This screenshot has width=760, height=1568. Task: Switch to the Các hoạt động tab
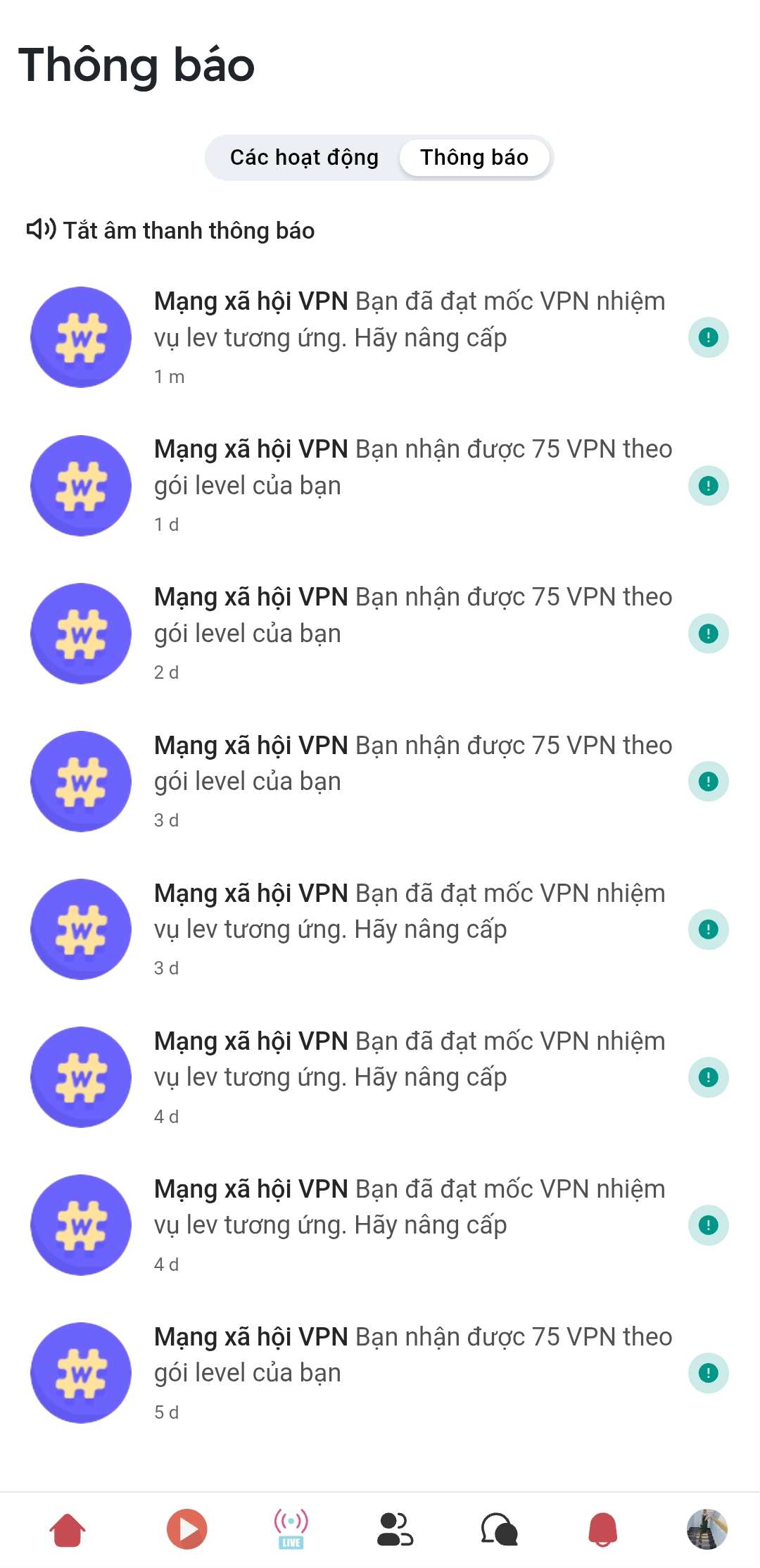coord(304,157)
